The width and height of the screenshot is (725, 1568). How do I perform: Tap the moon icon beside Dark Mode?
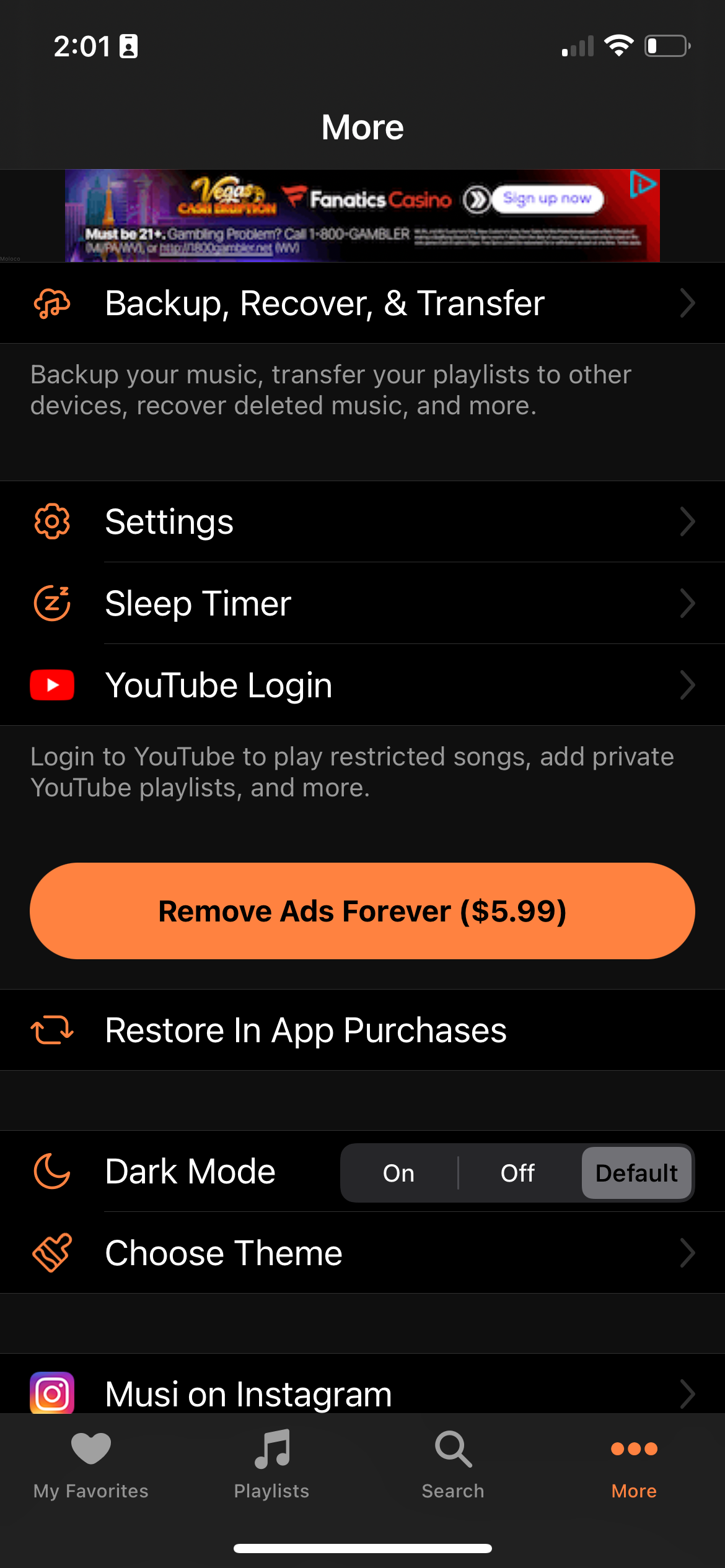pos(52,1171)
